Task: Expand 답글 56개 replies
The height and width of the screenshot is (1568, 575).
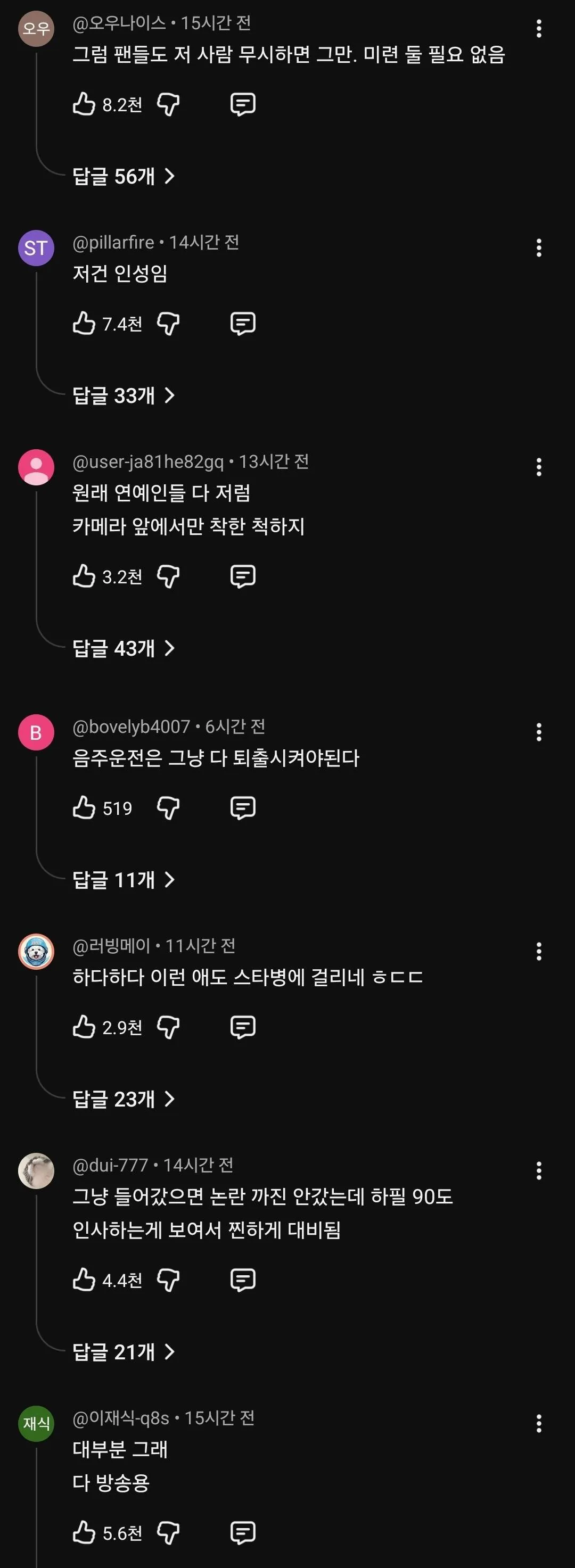Action: 123,177
